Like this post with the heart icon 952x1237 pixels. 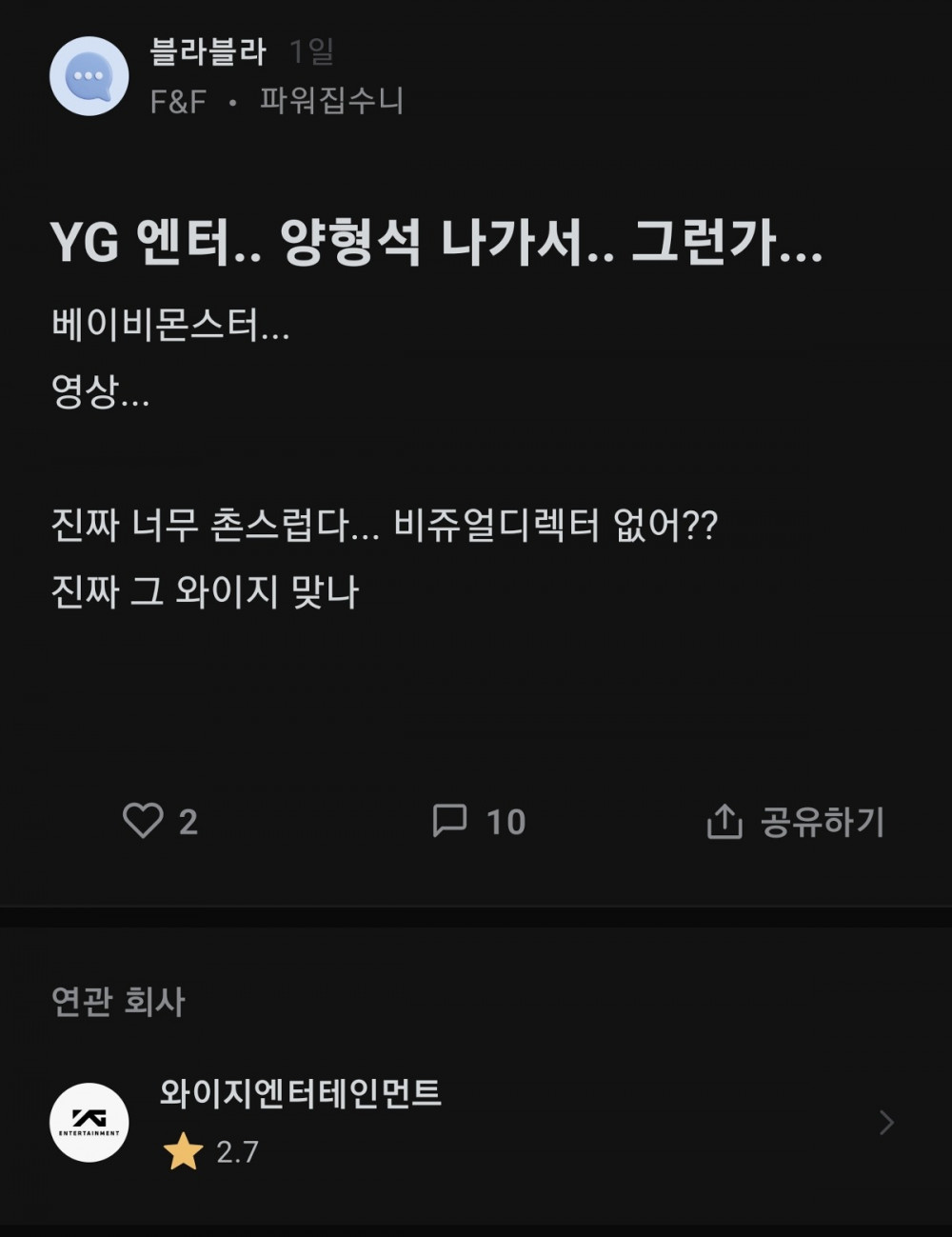point(143,821)
